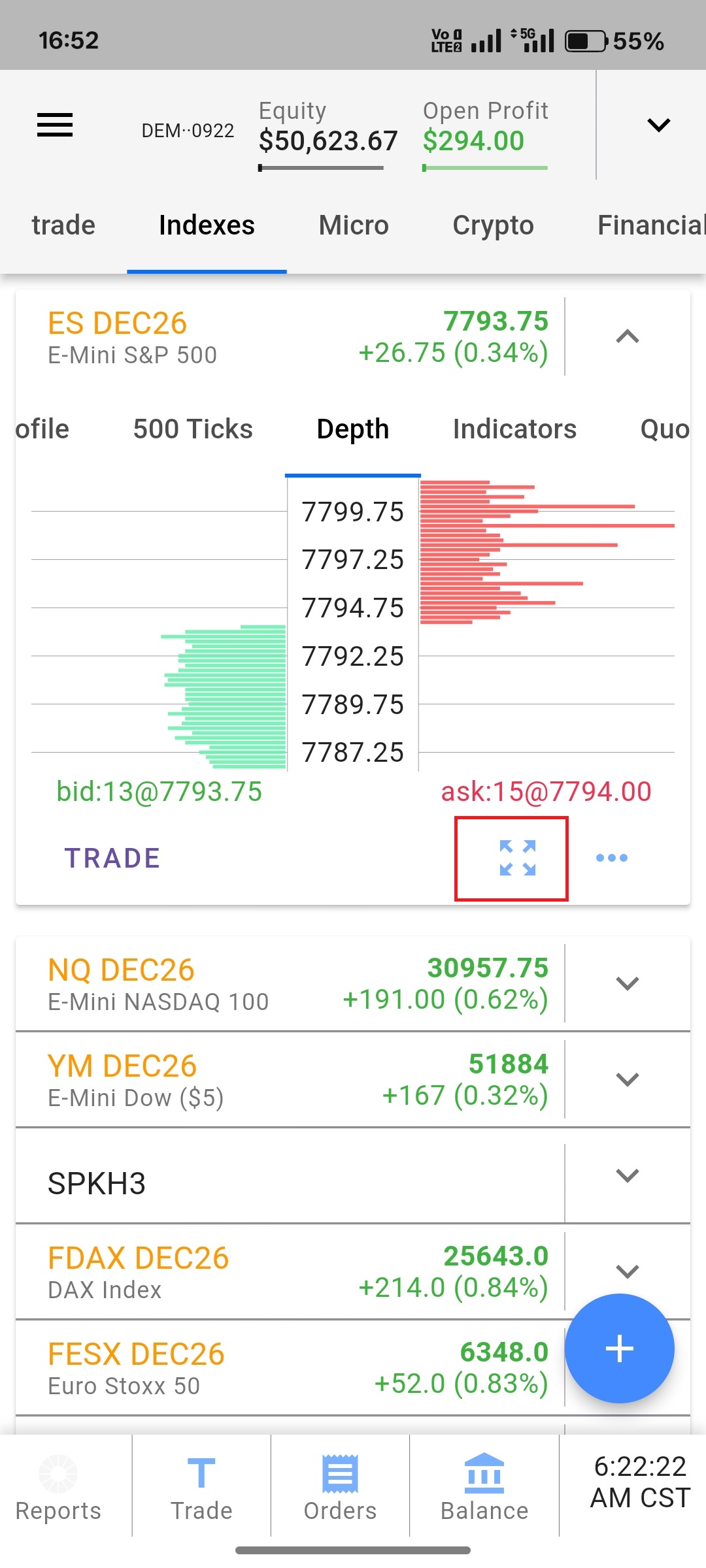Switch to the Crypto tab
706x1568 pixels.
click(493, 225)
